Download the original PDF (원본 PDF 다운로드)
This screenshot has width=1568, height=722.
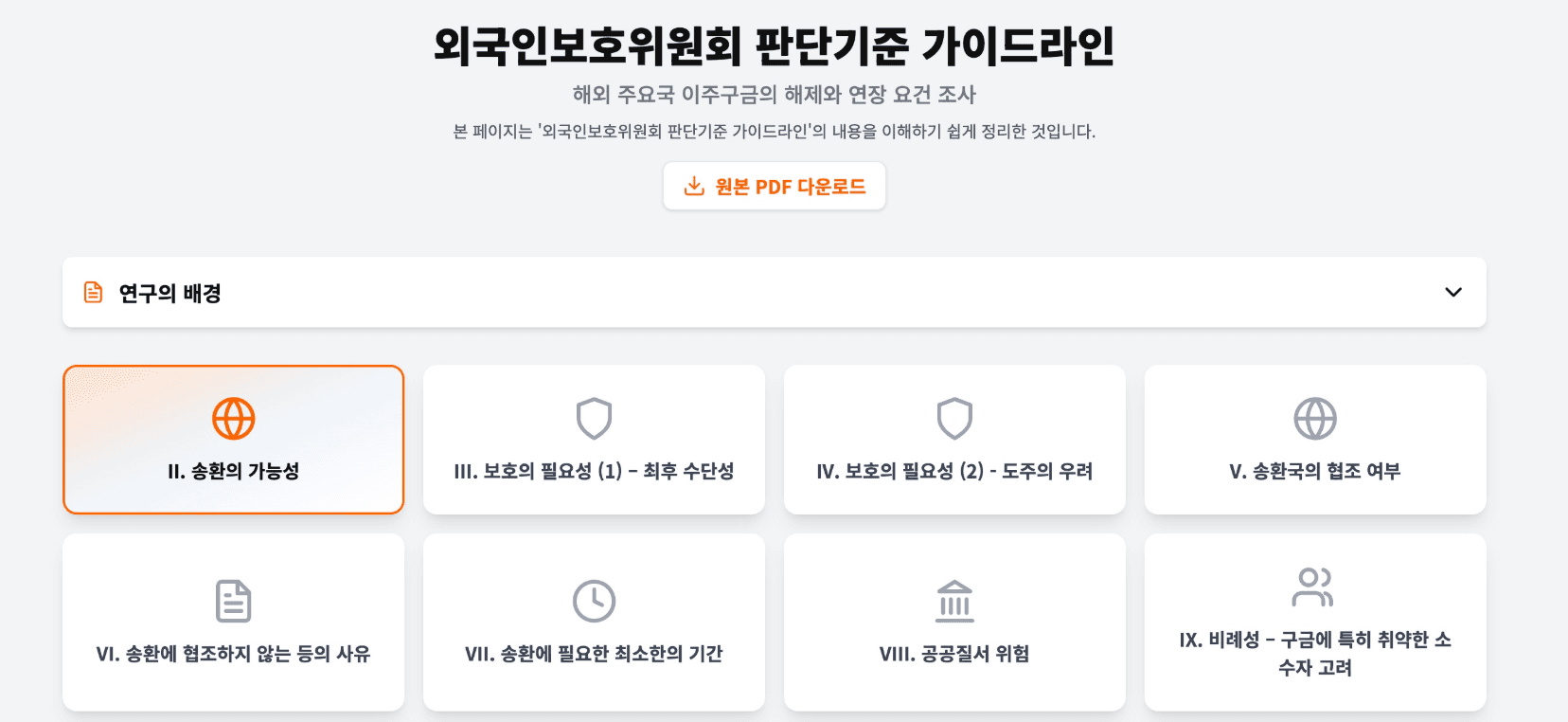pyautogui.click(x=774, y=187)
